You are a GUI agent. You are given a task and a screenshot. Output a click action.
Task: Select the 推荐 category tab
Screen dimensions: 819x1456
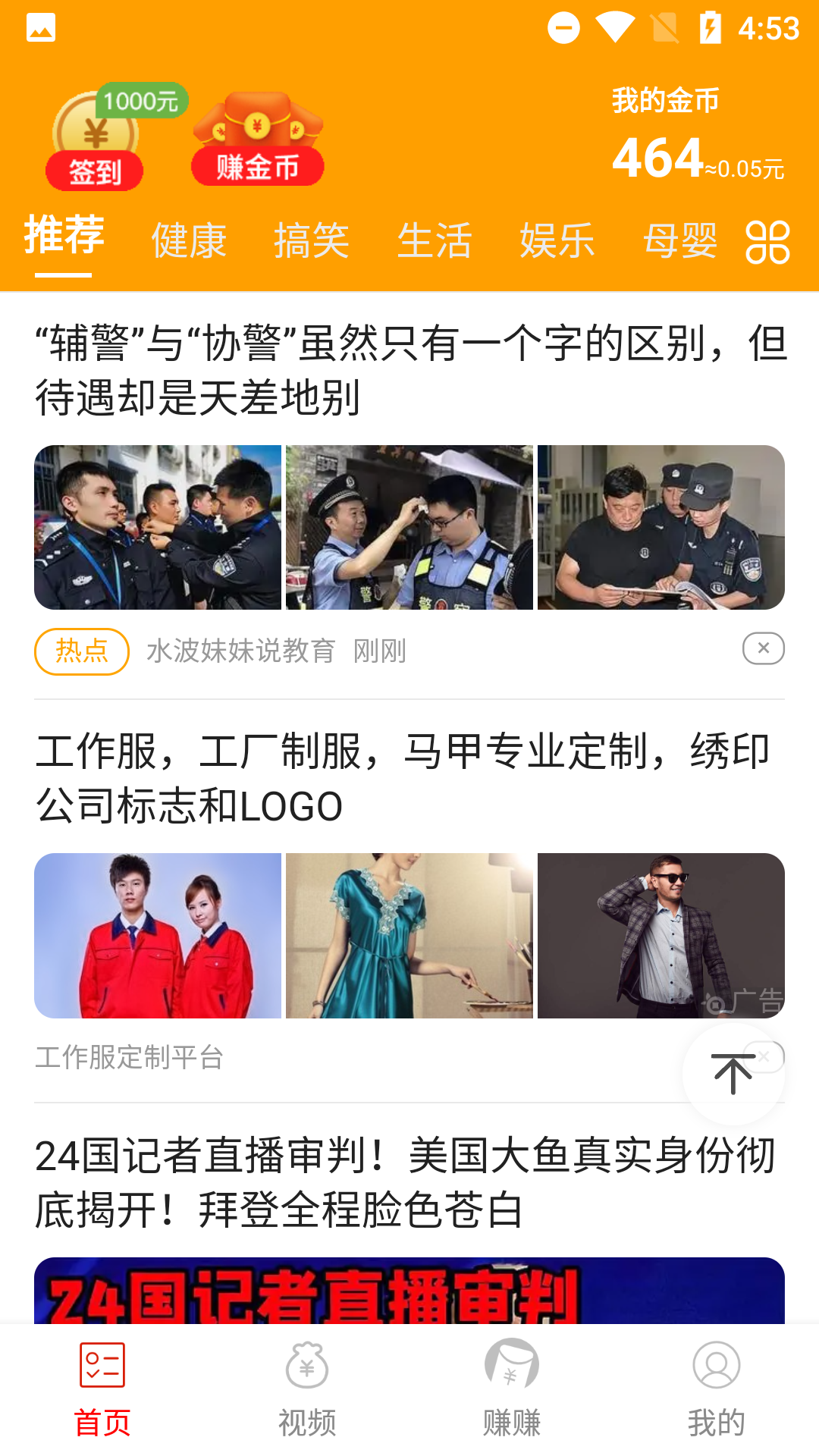64,235
